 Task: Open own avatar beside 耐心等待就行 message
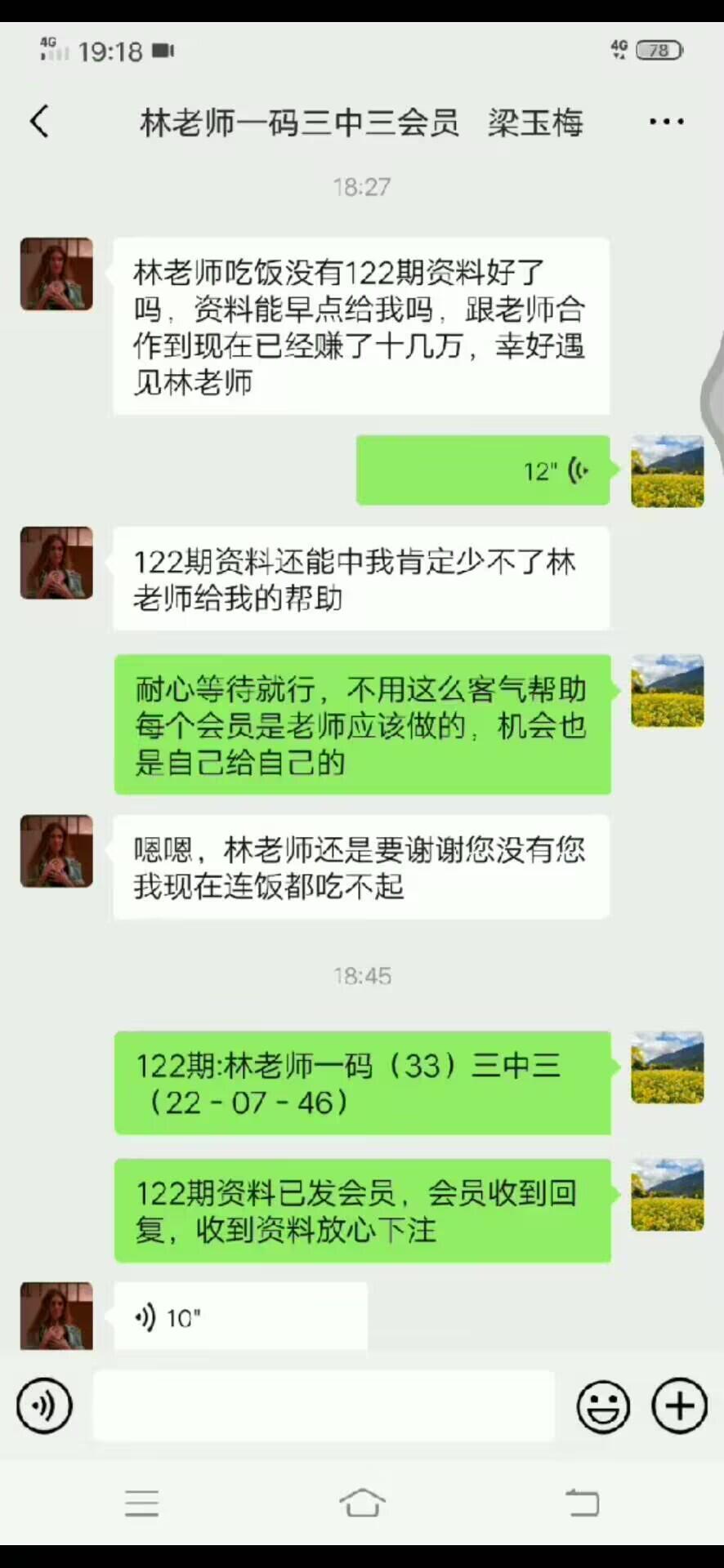667,691
